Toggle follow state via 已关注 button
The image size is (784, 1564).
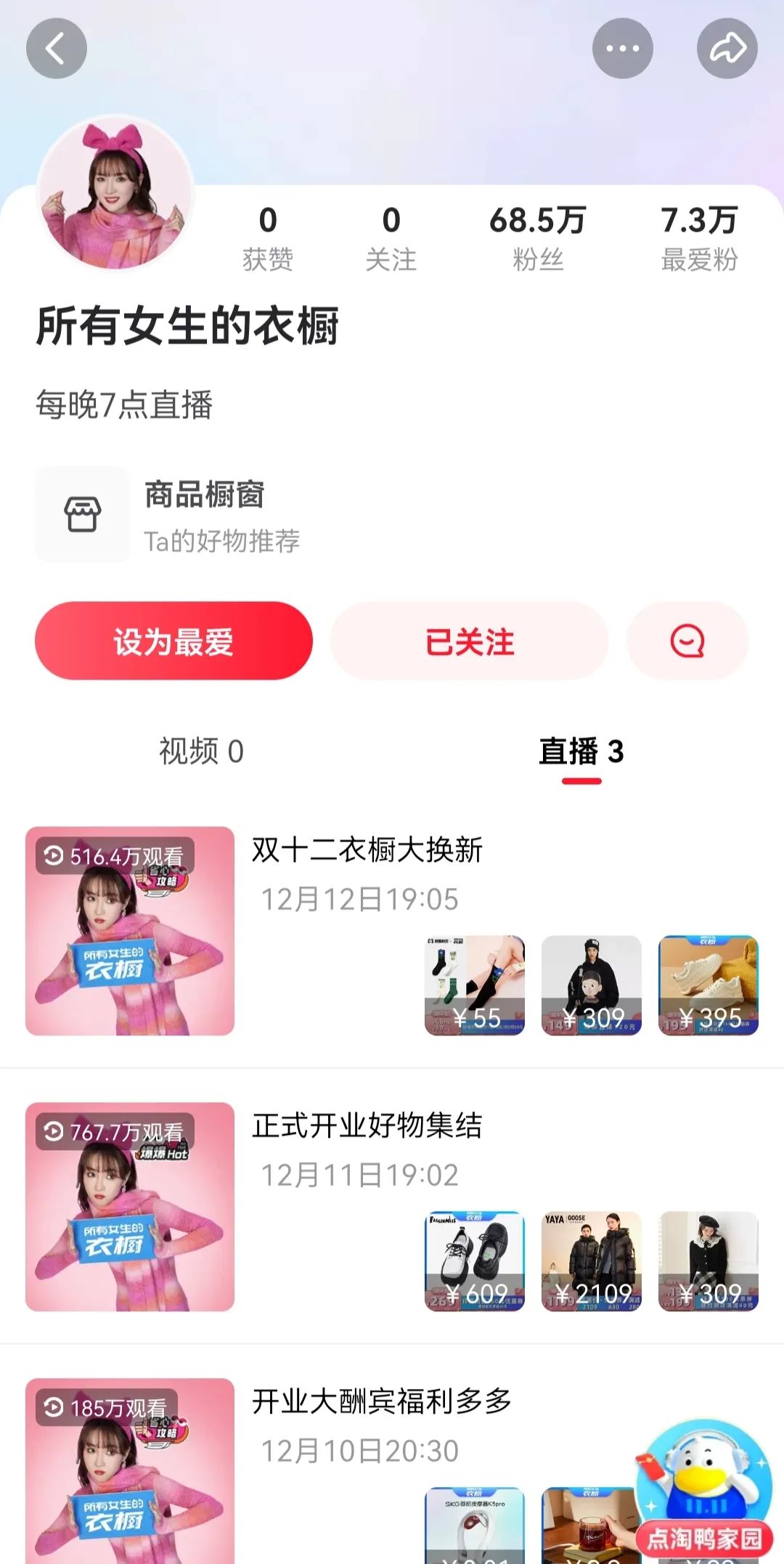pos(470,640)
